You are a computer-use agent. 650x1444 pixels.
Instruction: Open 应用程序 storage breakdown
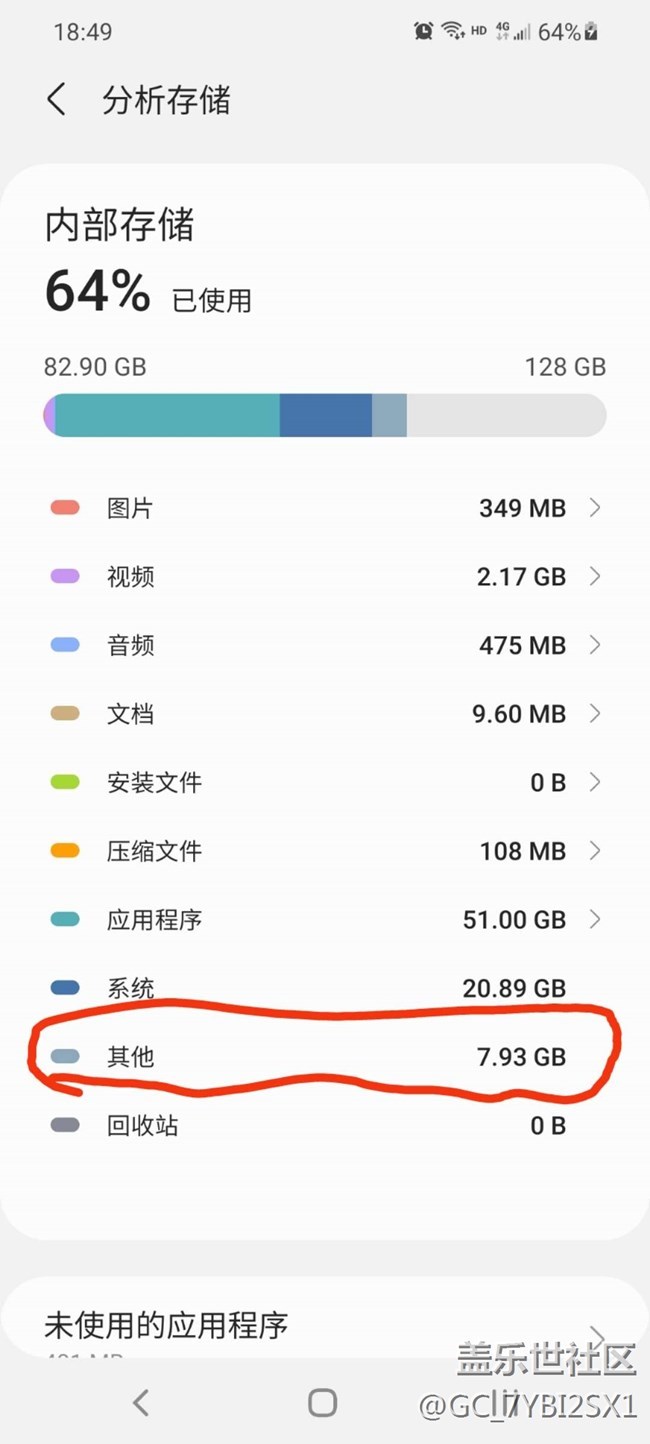[325, 919]
